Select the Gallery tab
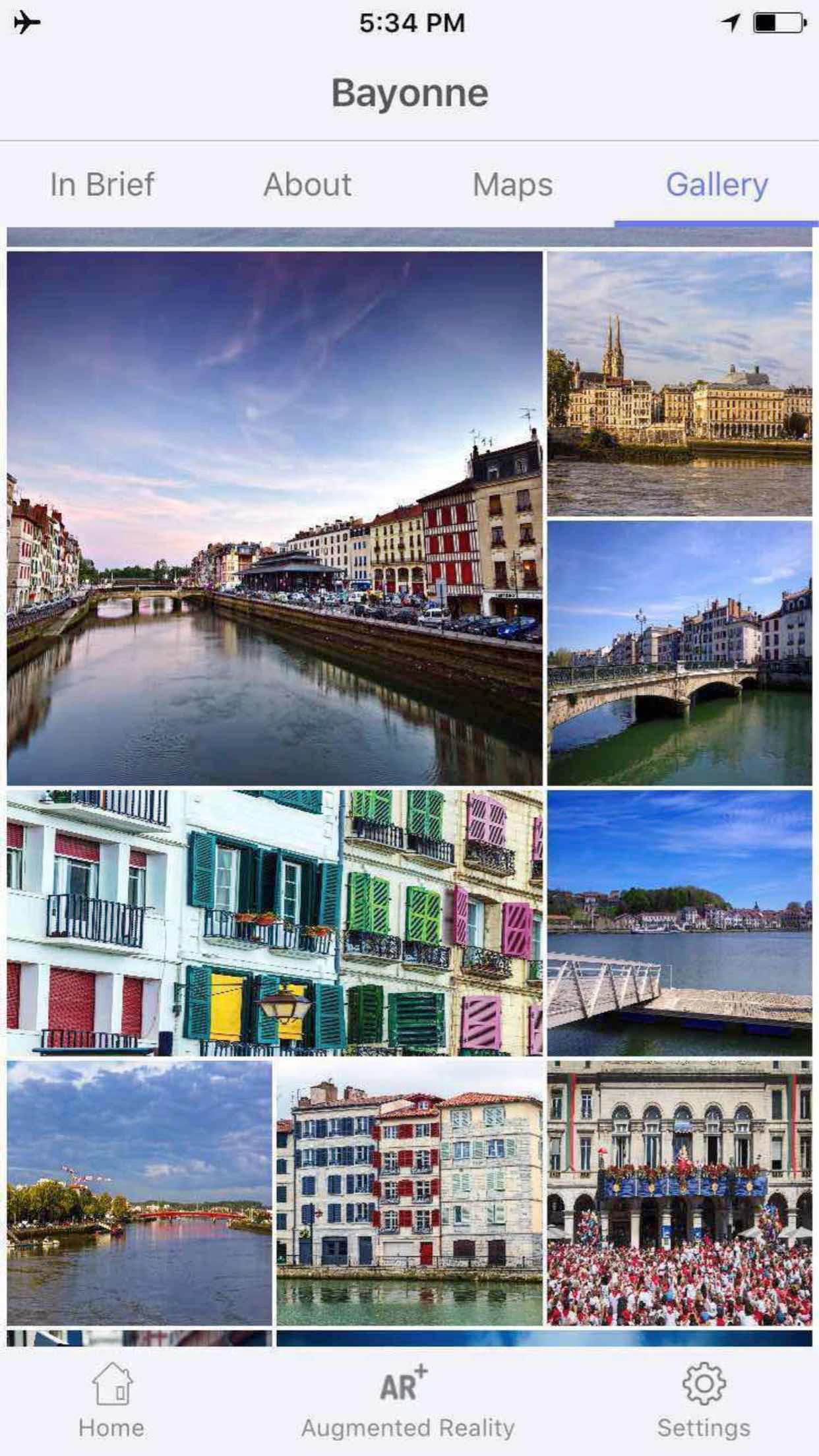The width and height of the screenshot is (819, 1456). pyautogui.click(x=717, y=185)
